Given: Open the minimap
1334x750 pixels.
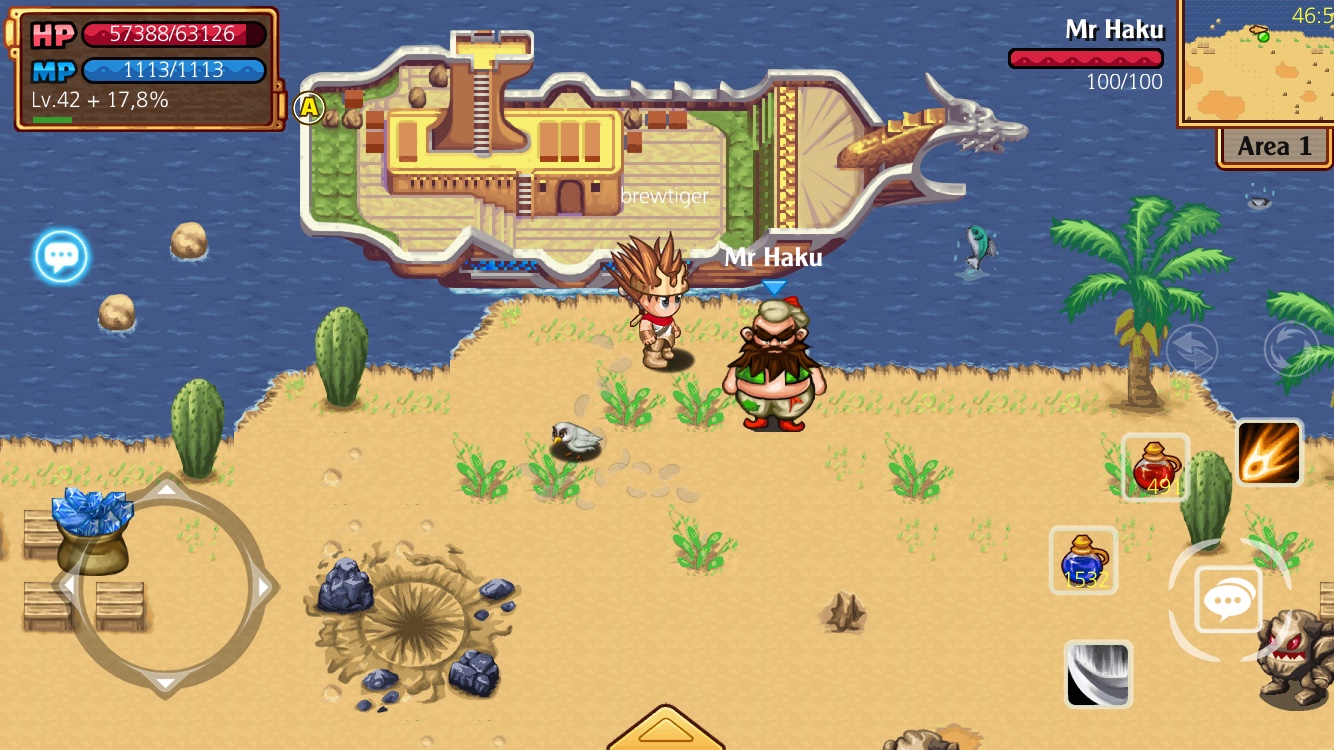Looking at the screenshot, I should pos(1257,60).
